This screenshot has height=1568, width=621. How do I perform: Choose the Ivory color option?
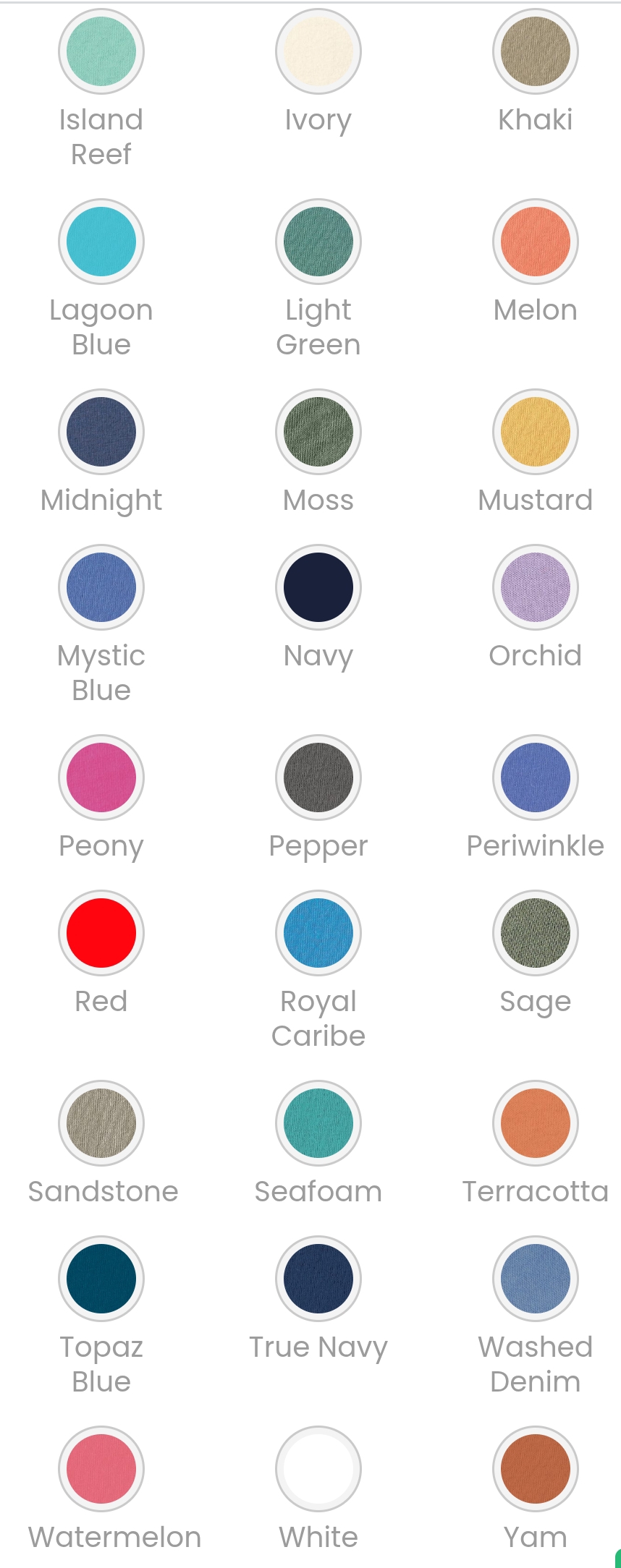click(318, 51)
